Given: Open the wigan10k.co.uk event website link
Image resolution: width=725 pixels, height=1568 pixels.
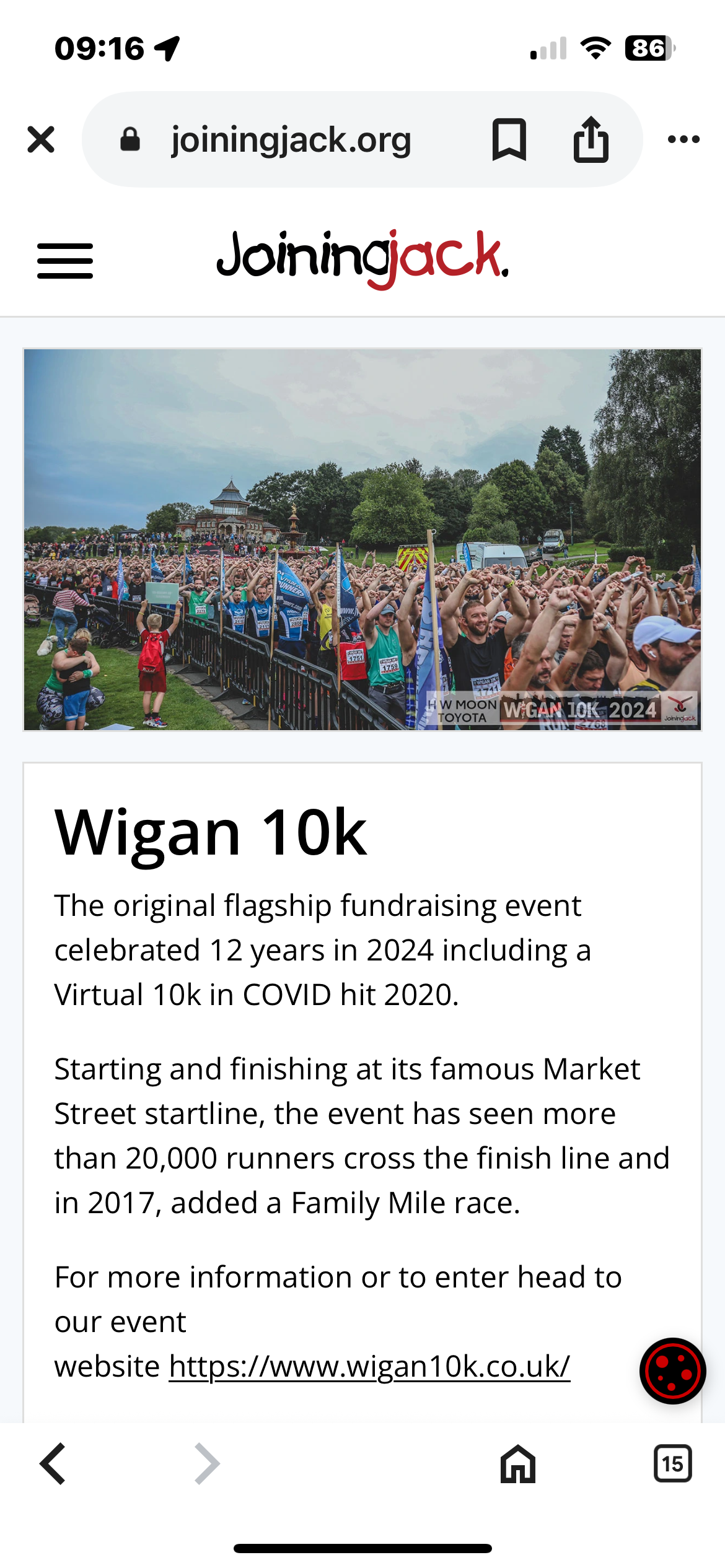Looking at the screenshot, I should point(369,1366).
